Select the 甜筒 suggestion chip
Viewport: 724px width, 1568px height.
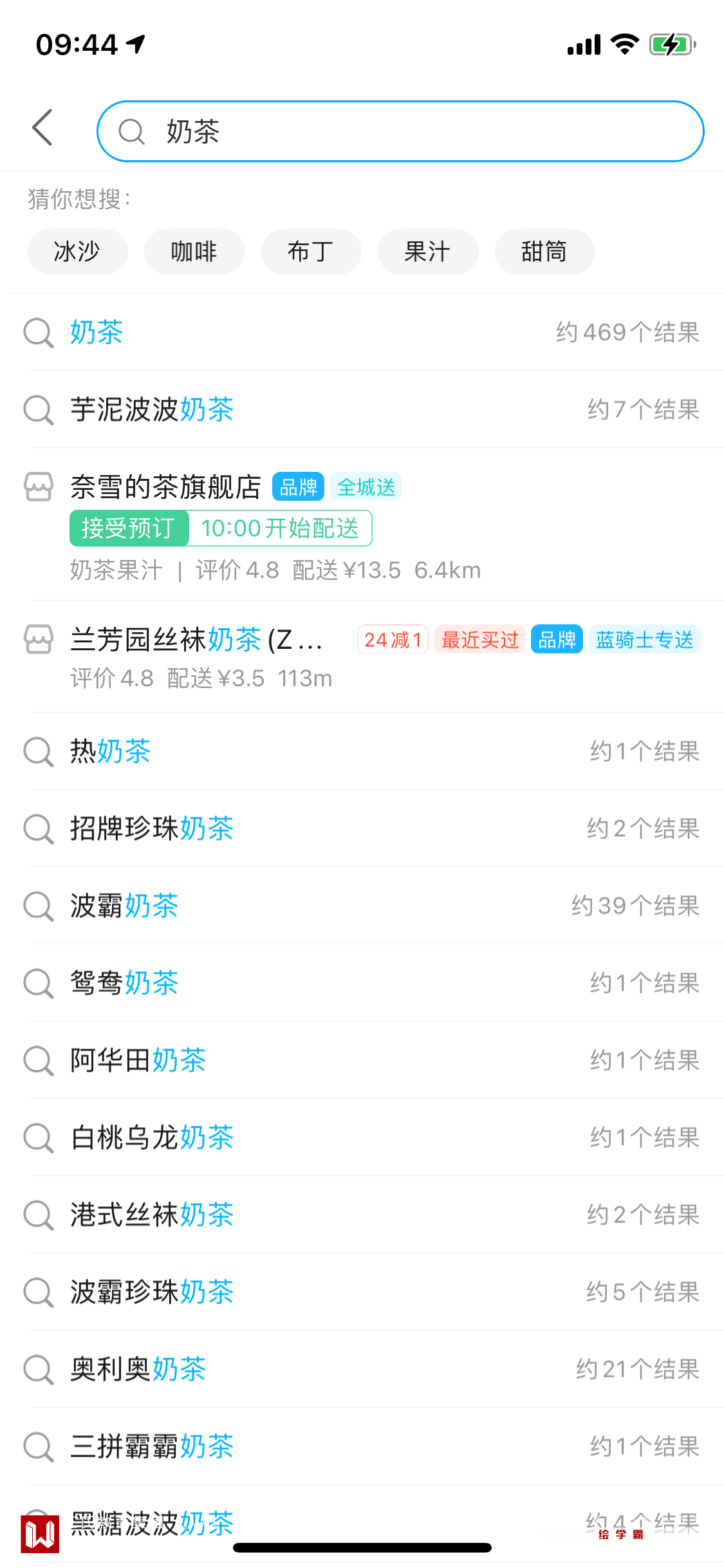click(544, 252)
